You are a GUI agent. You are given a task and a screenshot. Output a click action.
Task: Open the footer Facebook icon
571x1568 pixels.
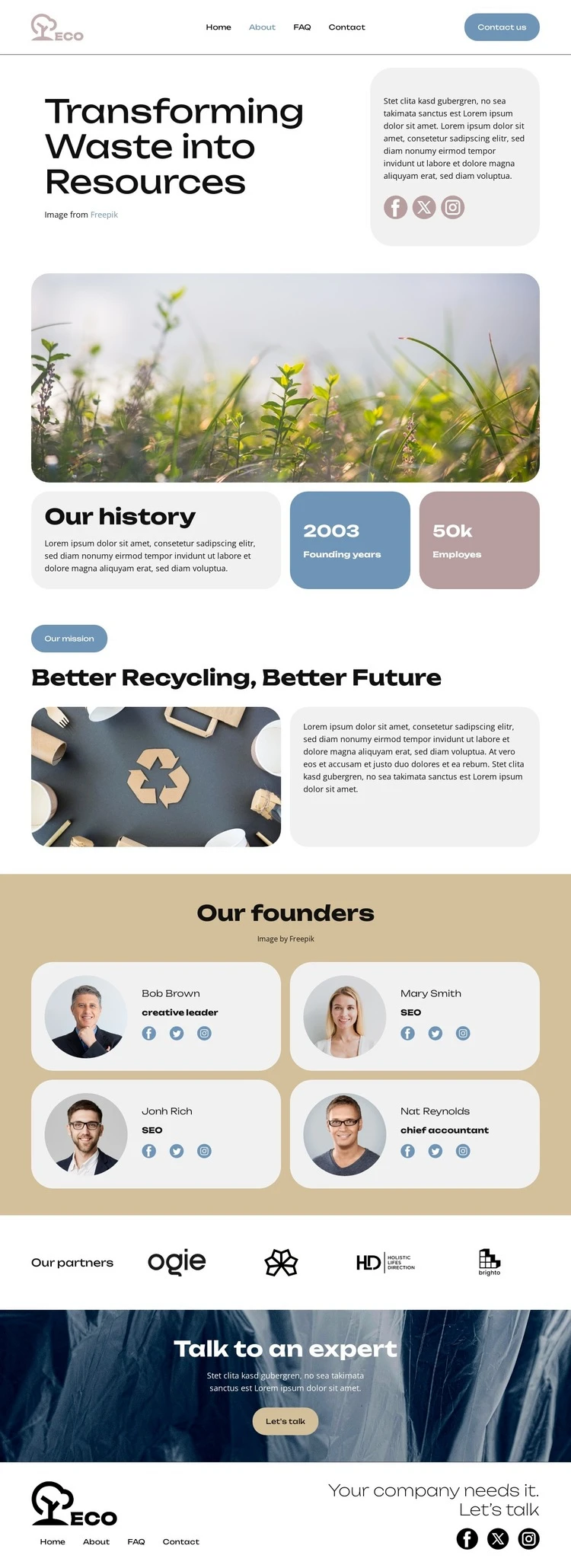(467, 1538)
